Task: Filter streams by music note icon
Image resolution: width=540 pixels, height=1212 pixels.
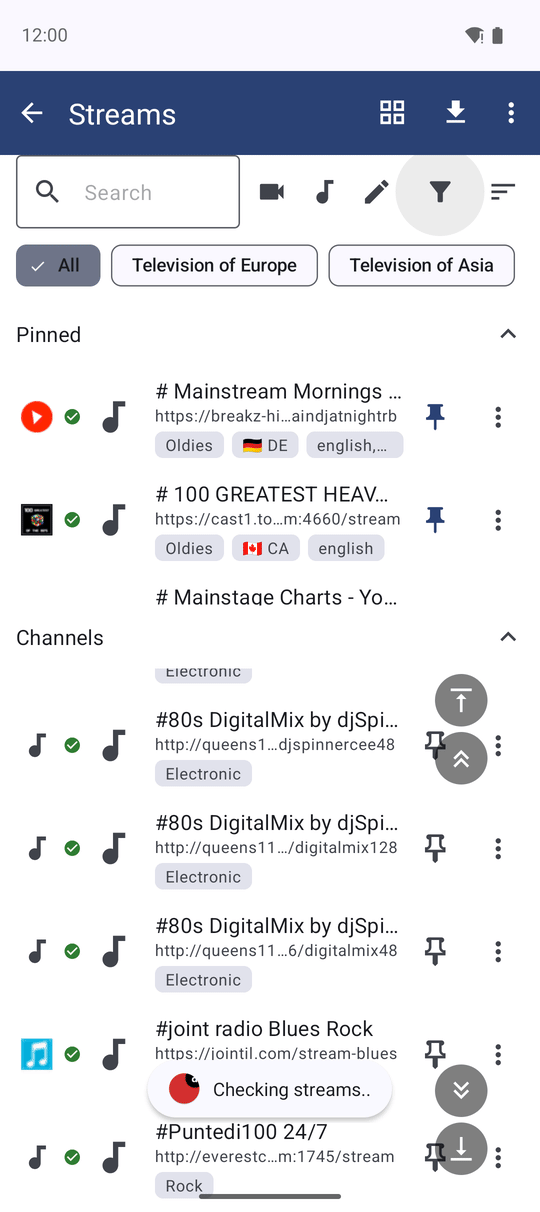Action: point(324,192)
